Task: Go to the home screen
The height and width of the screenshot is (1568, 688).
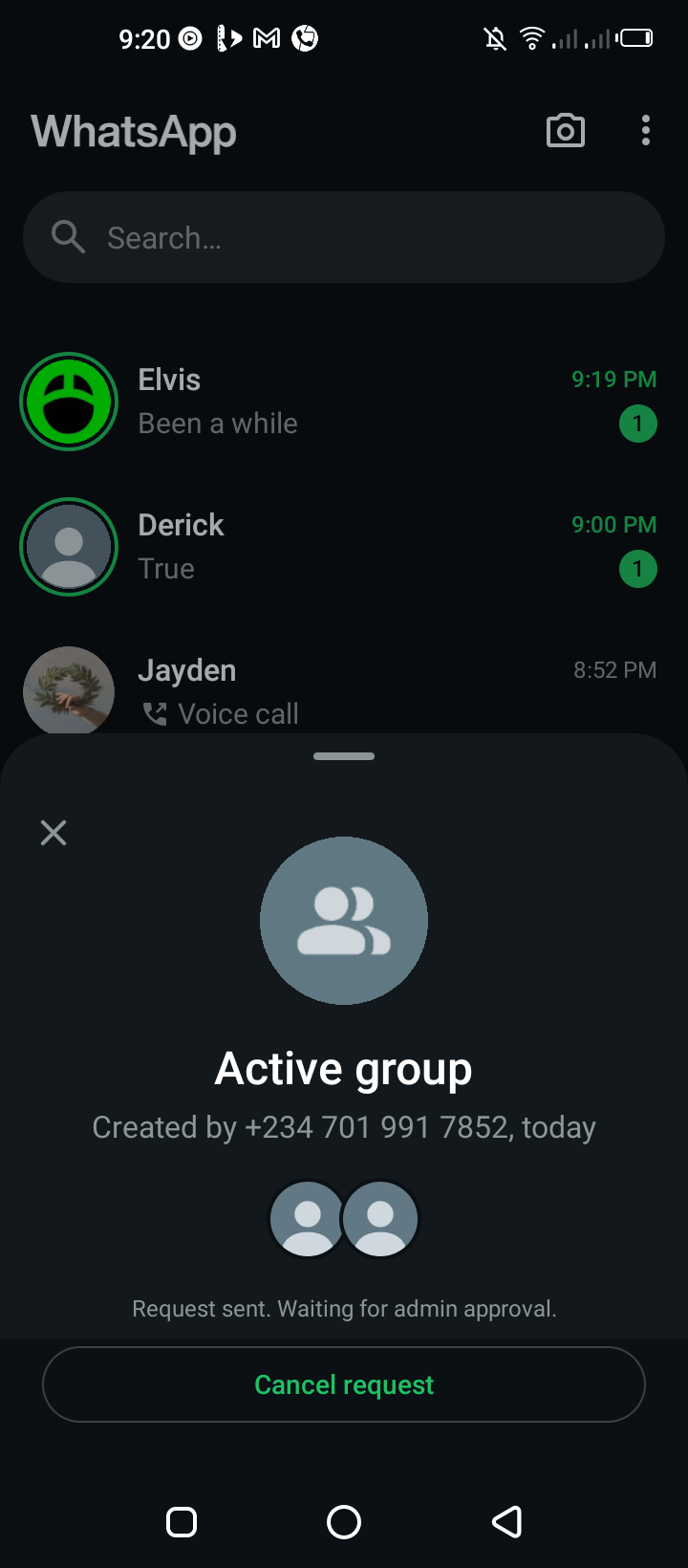Action: pos(344,1521)
